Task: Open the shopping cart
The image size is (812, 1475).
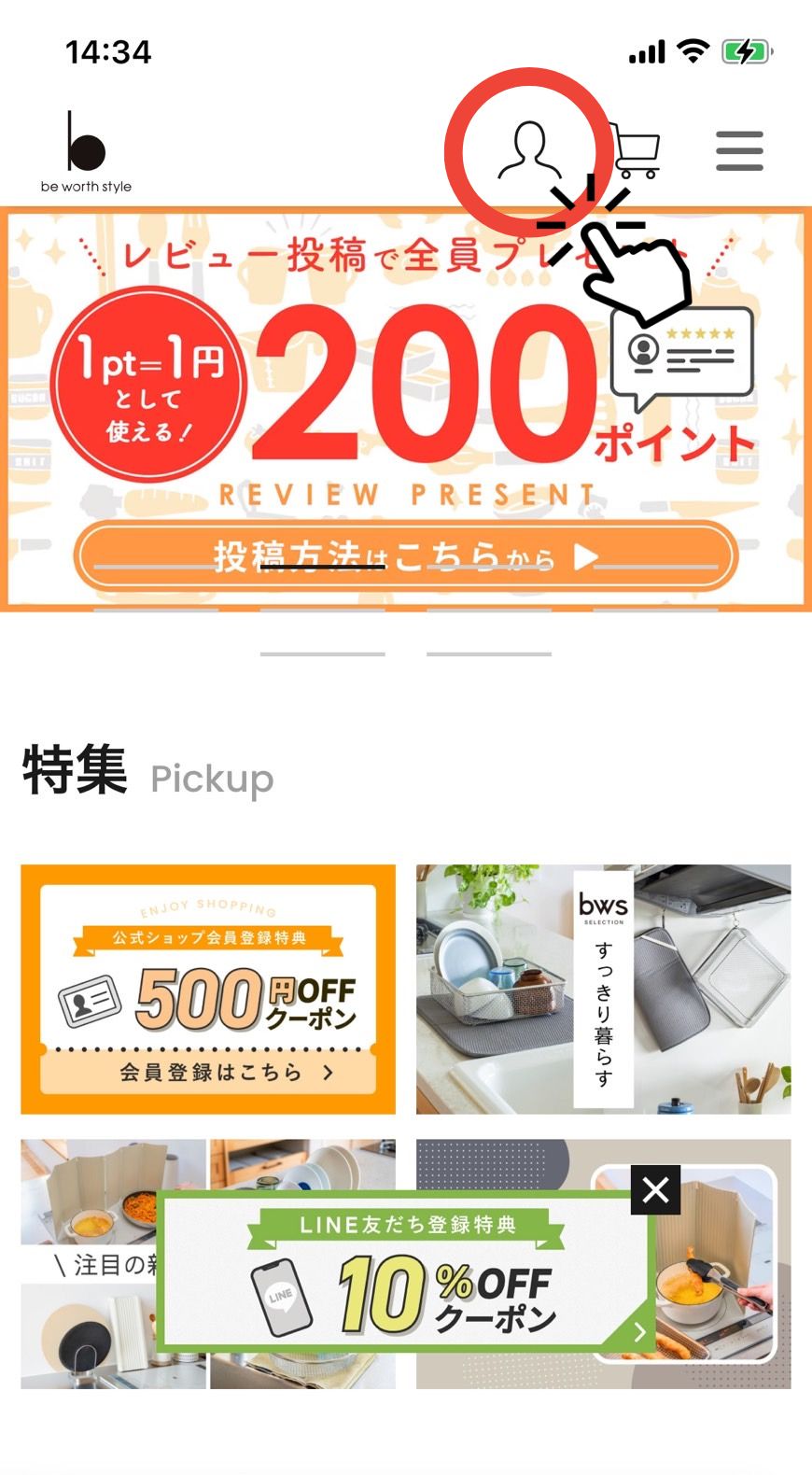Action: pos(637,150)
